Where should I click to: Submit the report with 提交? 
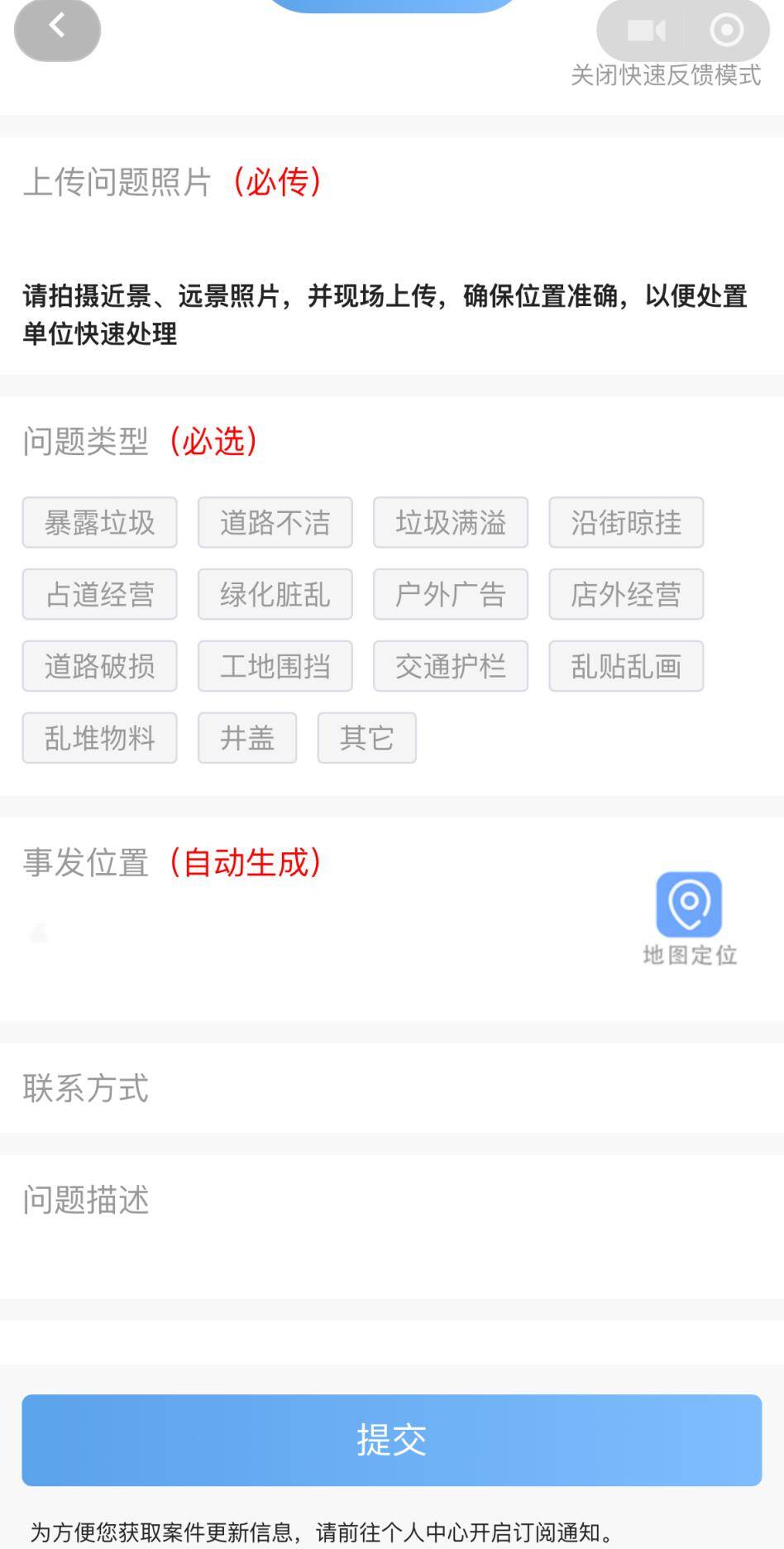pyautogui.click(x=392, y=1440)
